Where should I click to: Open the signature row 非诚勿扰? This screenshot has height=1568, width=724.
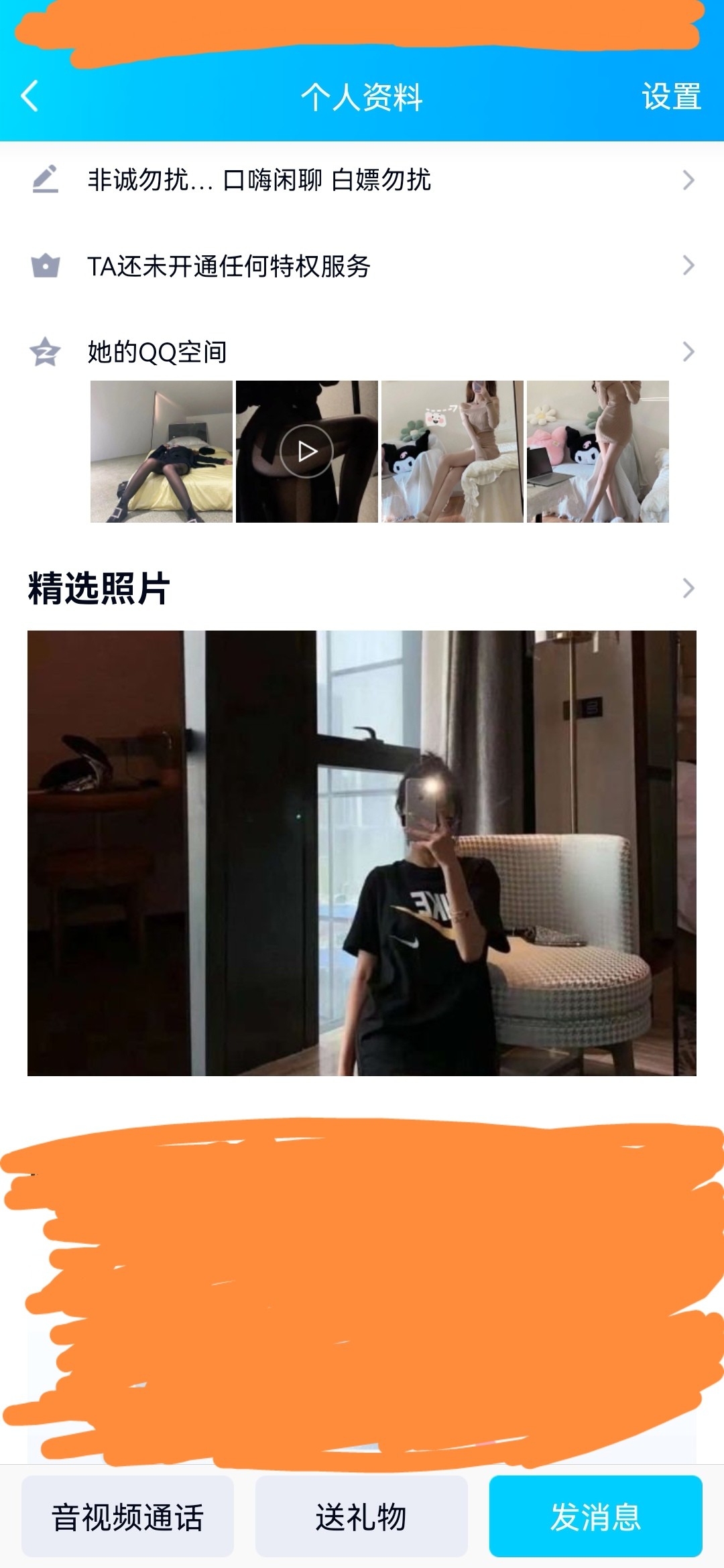coord(362,180)
